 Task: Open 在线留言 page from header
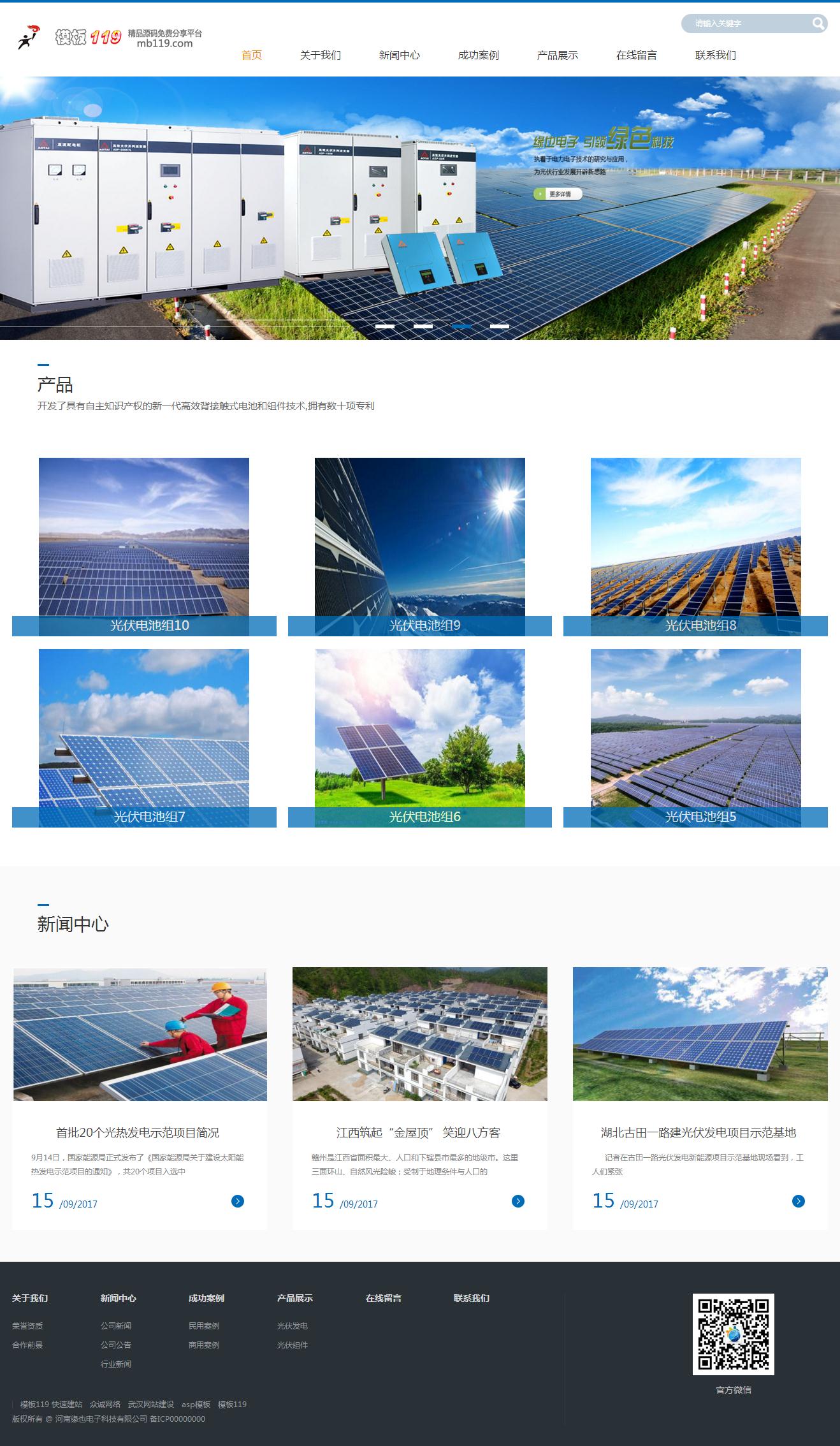click(636, 55)
